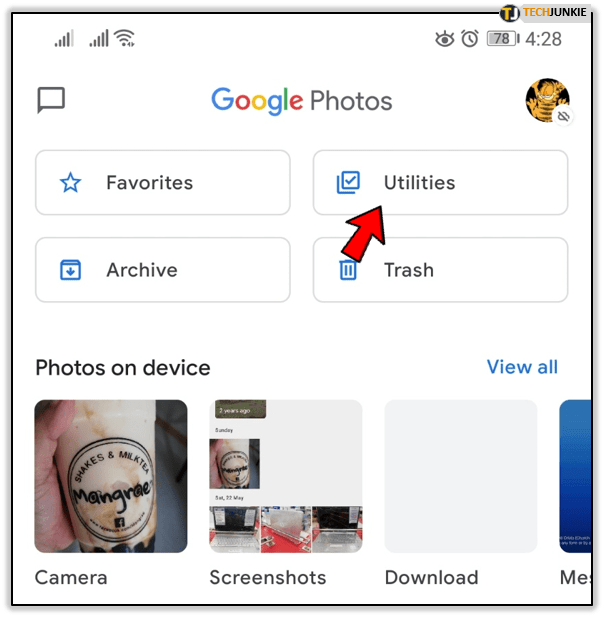Open Favorites

[x=162, y=183]
